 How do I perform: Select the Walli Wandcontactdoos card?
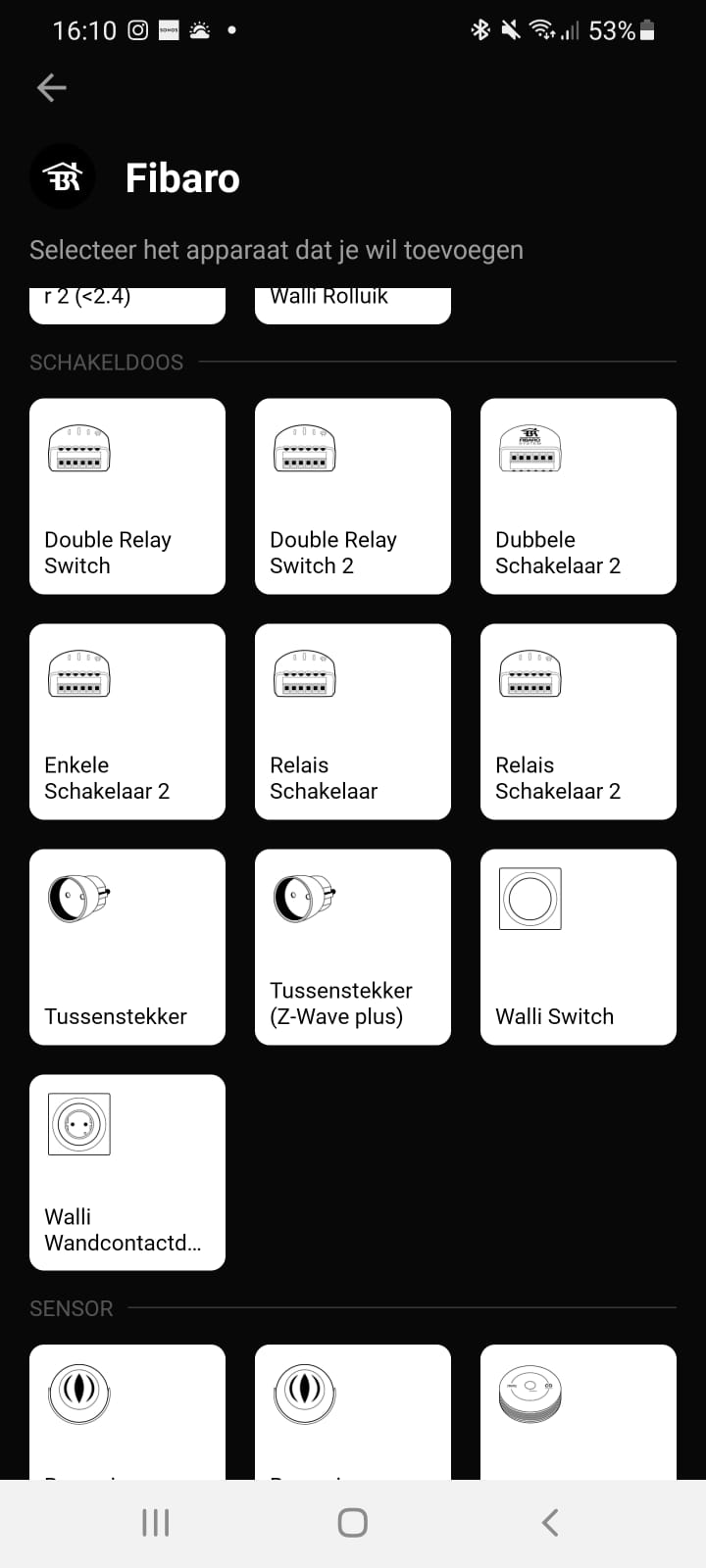tap(127, 1172)
